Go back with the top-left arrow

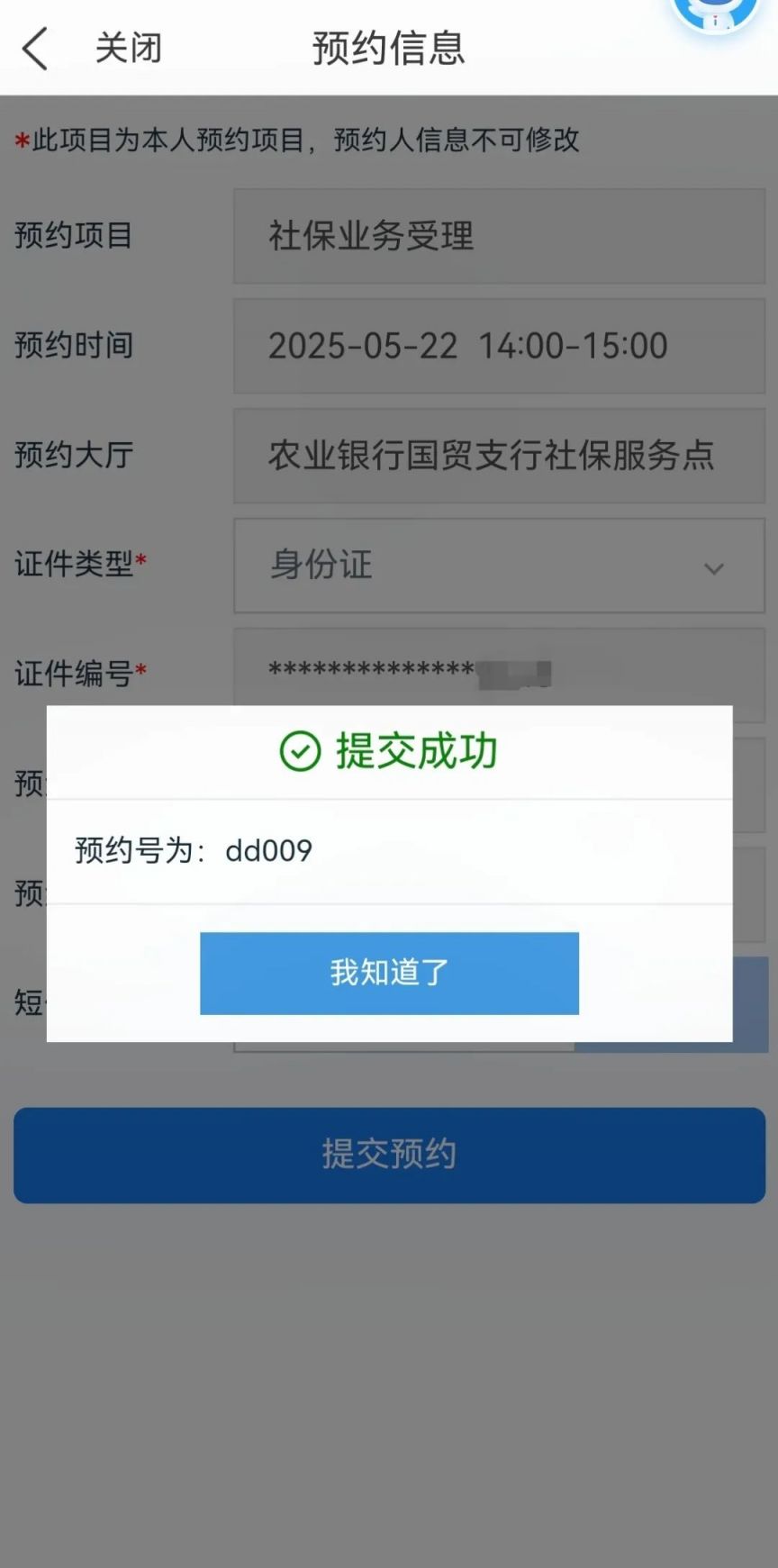coord(35,49)
